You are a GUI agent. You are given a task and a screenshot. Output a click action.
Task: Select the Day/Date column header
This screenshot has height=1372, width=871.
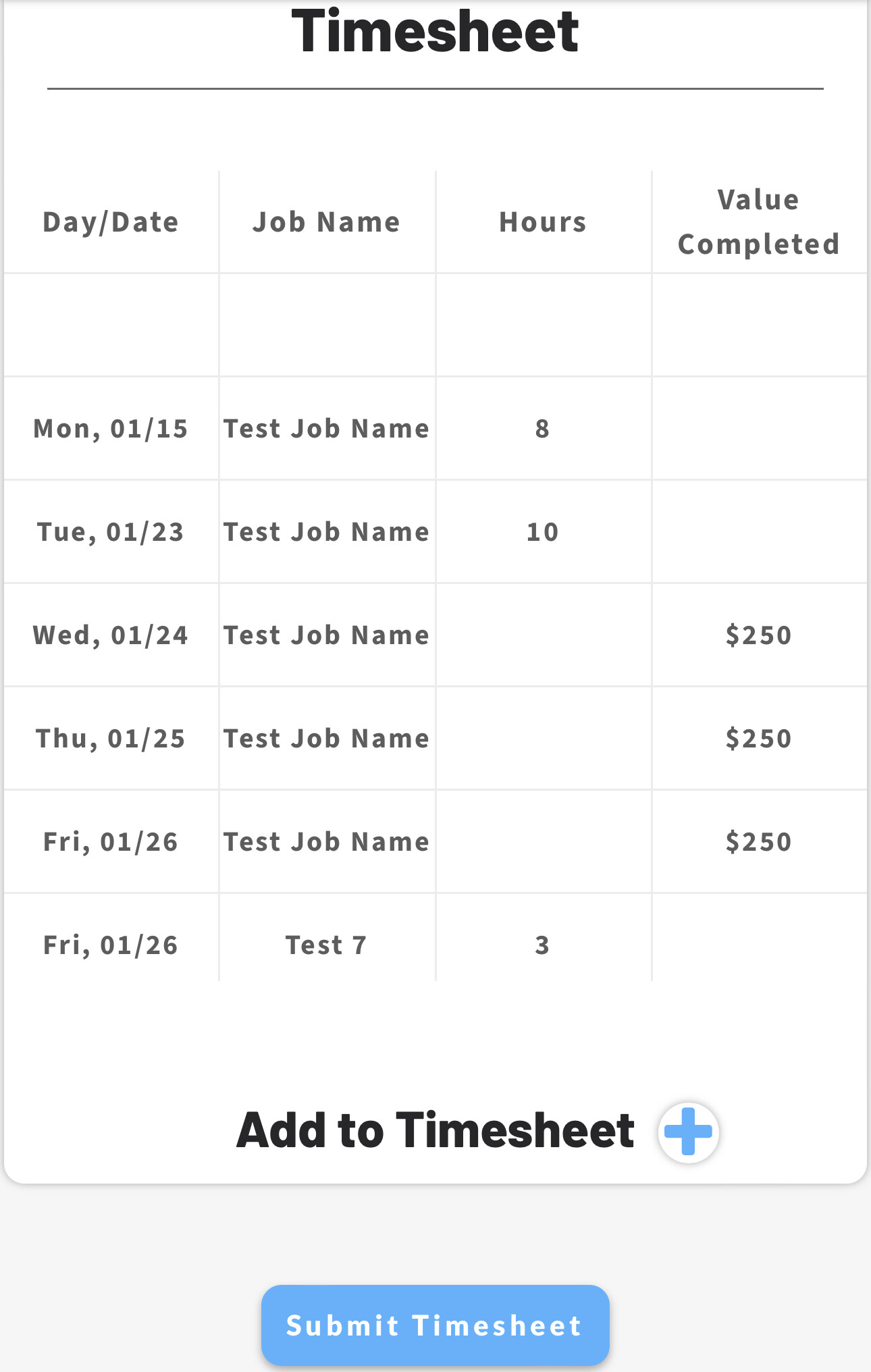111,221
